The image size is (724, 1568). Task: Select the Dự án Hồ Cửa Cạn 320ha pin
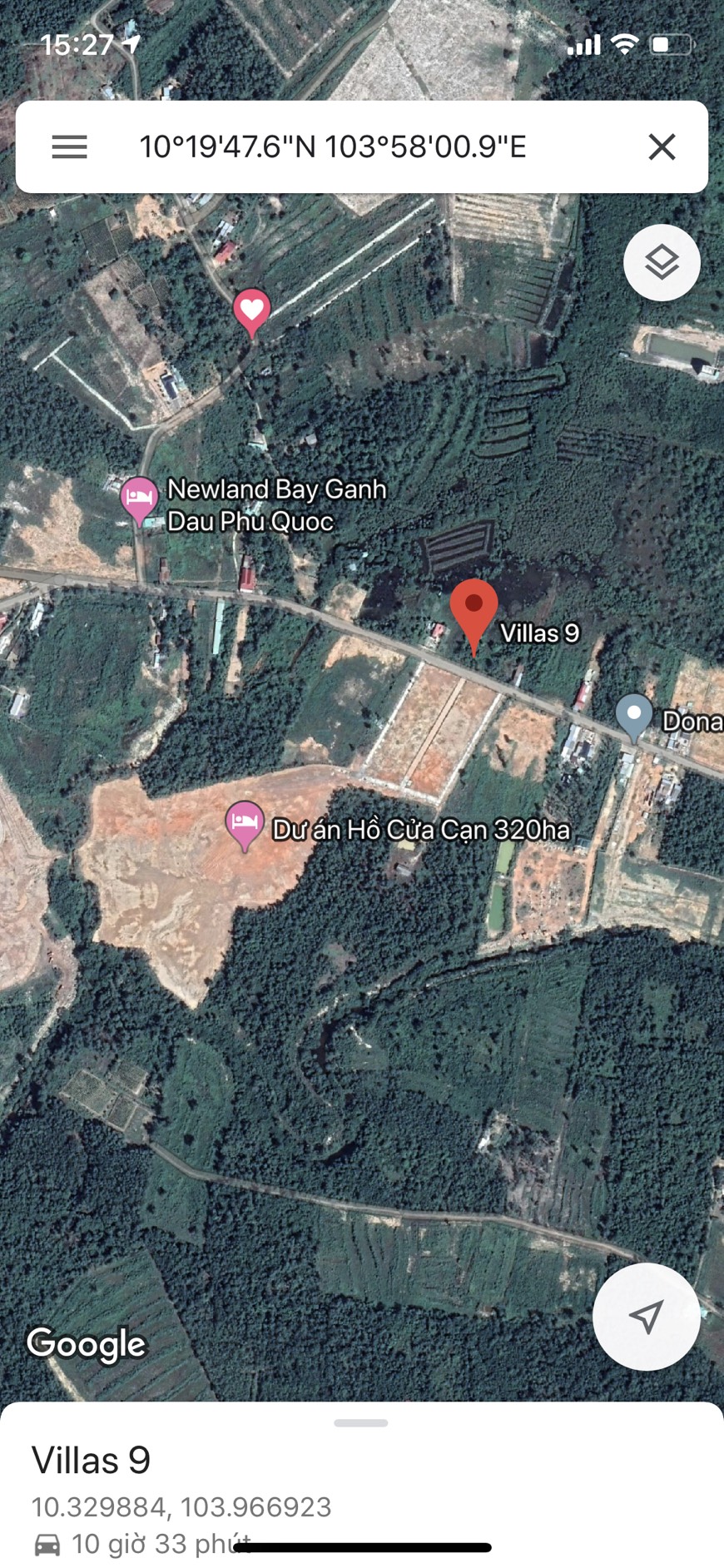click(245, 823)
